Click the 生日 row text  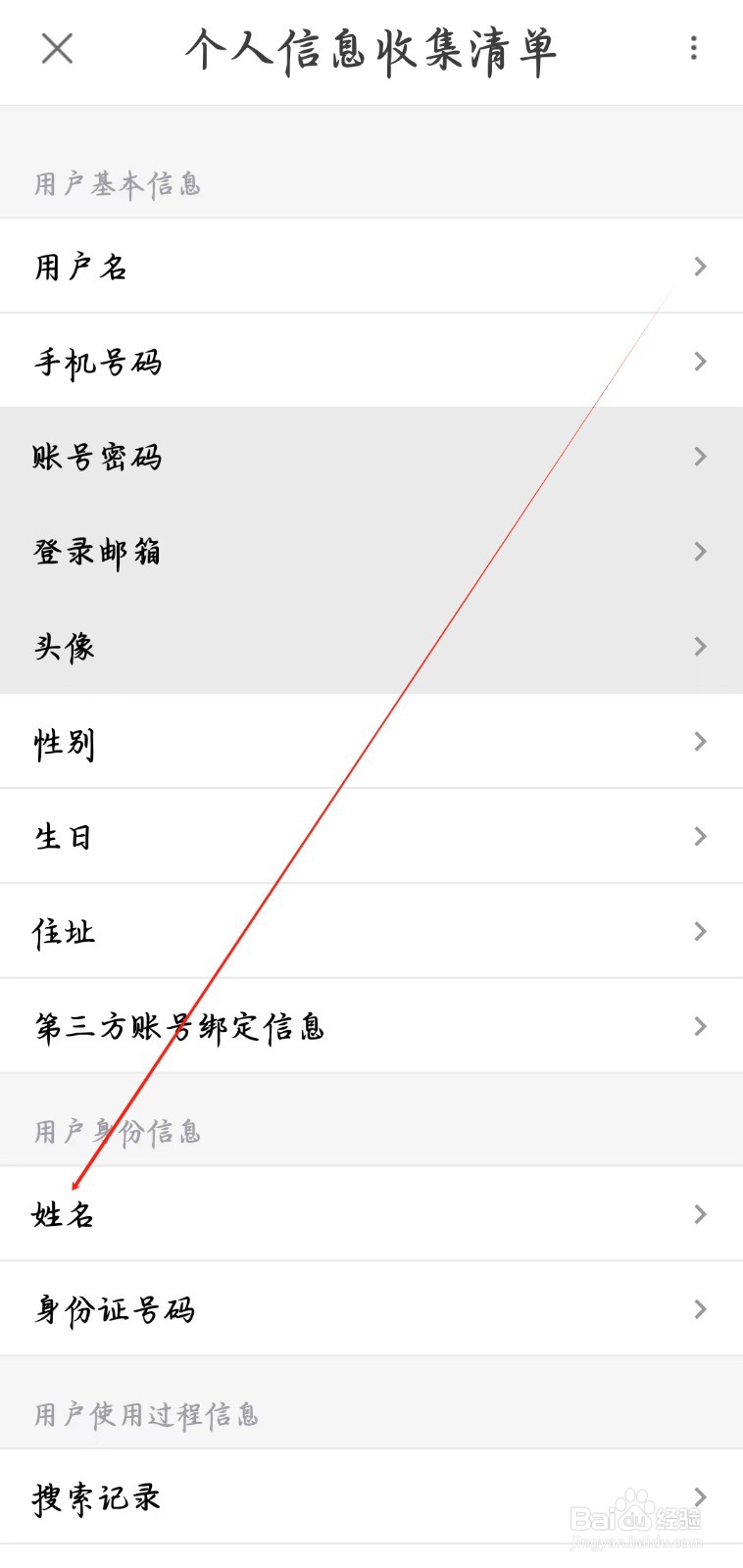coord(61,836)
